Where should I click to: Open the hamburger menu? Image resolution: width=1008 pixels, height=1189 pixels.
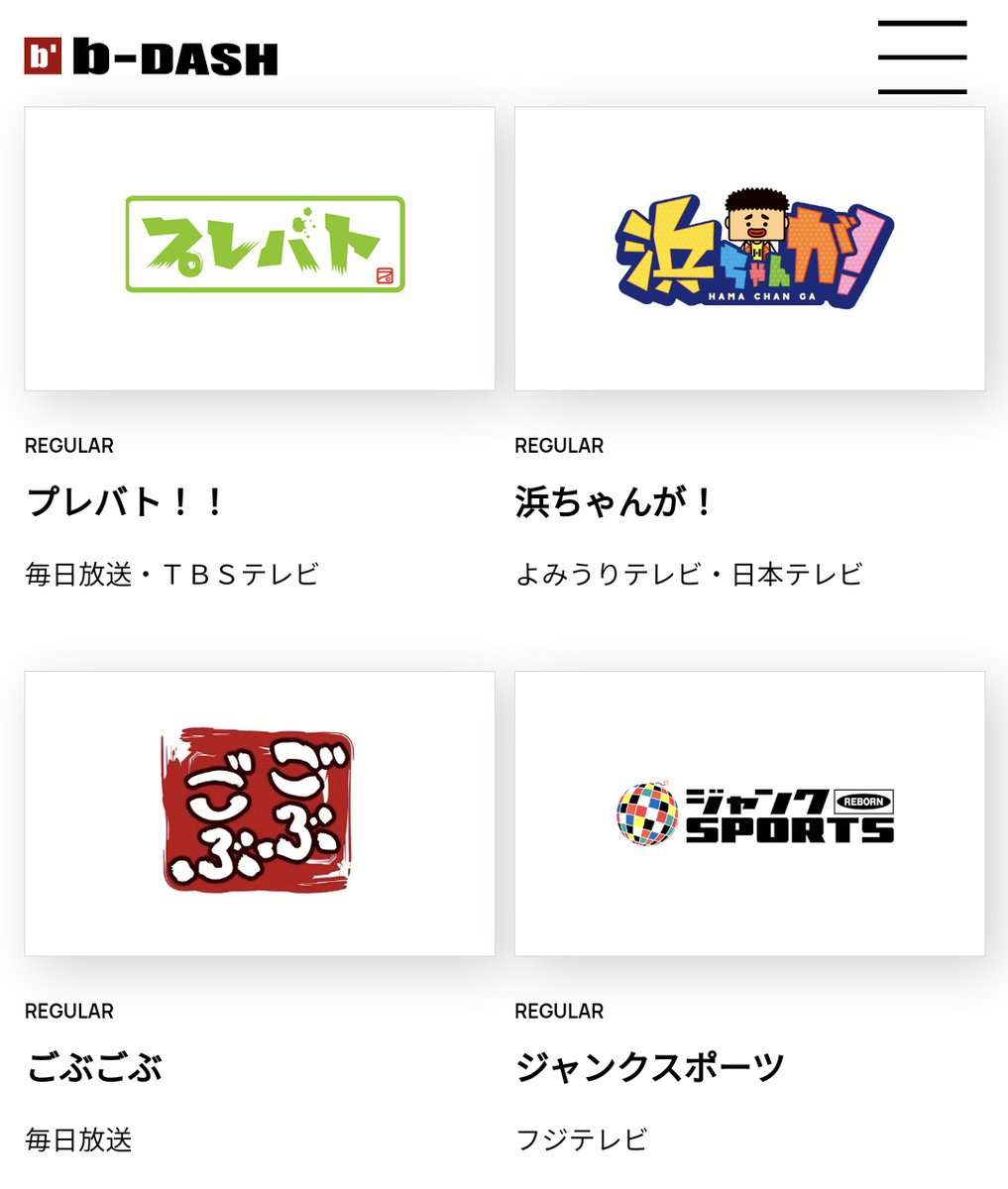point(922,57)
